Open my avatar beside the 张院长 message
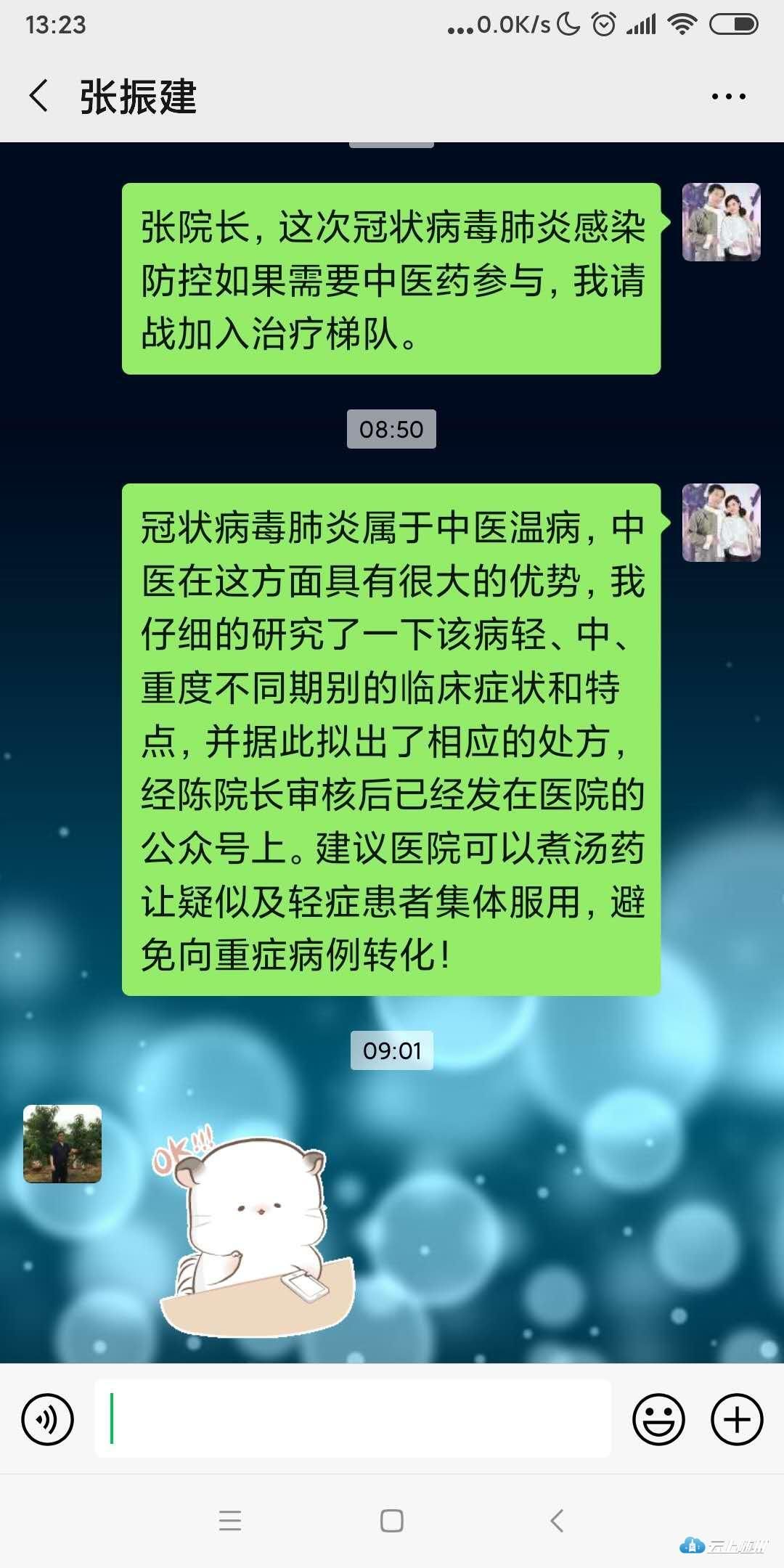This screenshot has height=1568, width=784. tap(721, 222)
